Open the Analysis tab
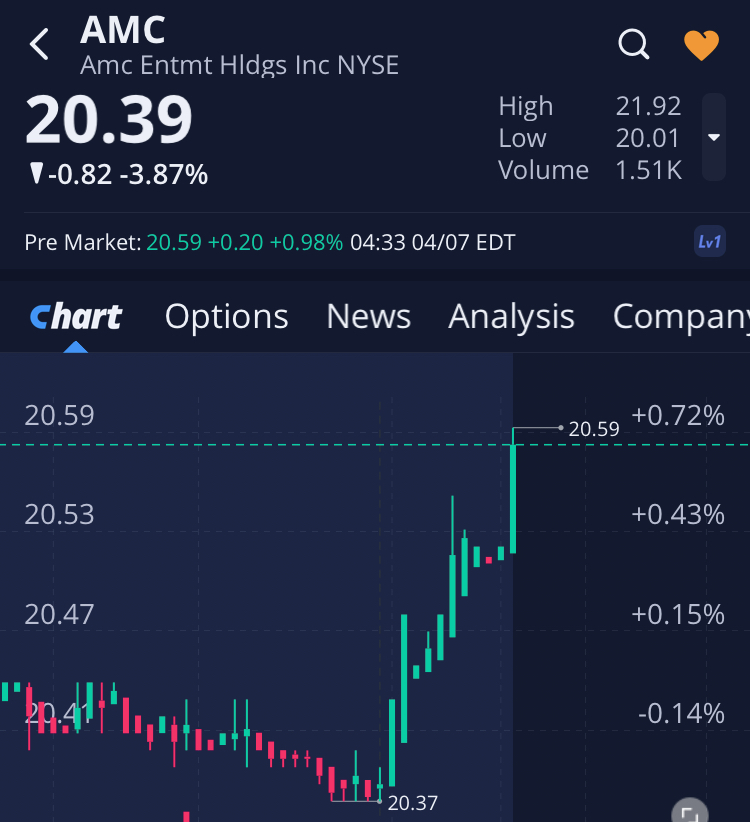Image resolution: width=750 pixels, height=822 pixels. [x=511, y=317]
